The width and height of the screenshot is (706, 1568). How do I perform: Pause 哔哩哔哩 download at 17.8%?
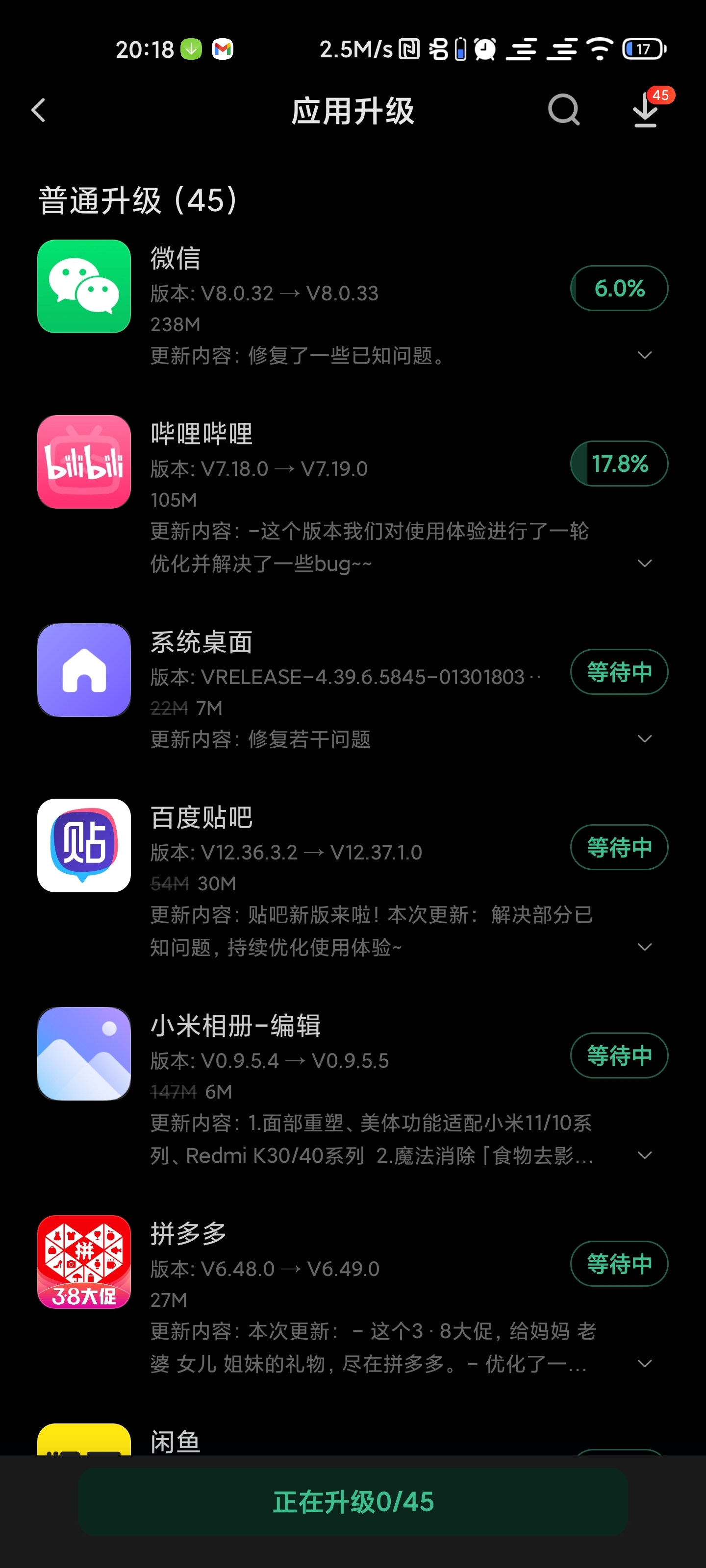click(619, 464)
